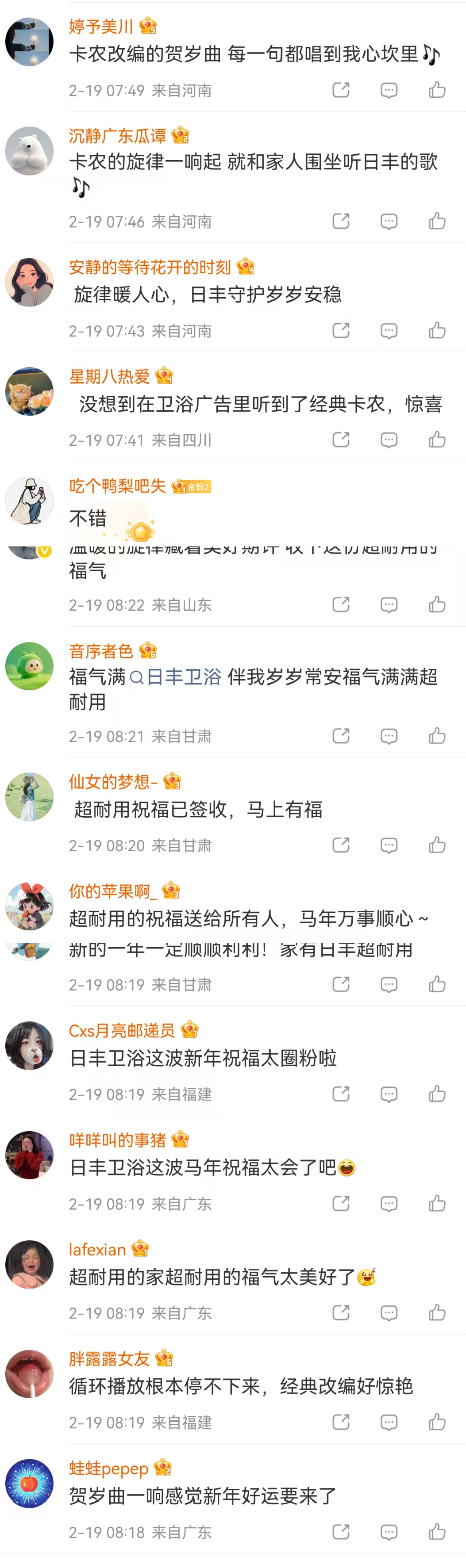
Task: Like 婷予美川's comment
Action: tap(437, 90)
